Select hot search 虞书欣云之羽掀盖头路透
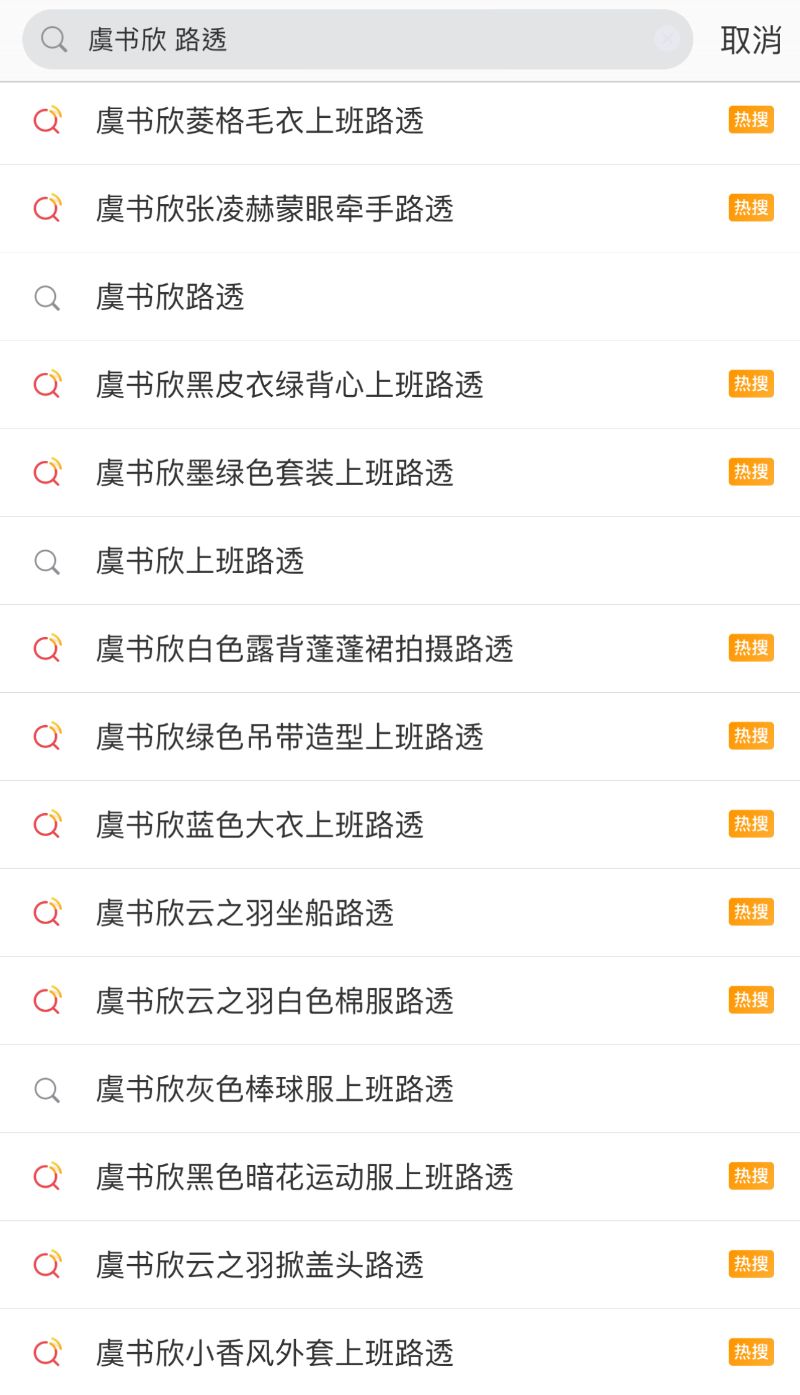800x1395 pixels. [x=260, y=1265]
